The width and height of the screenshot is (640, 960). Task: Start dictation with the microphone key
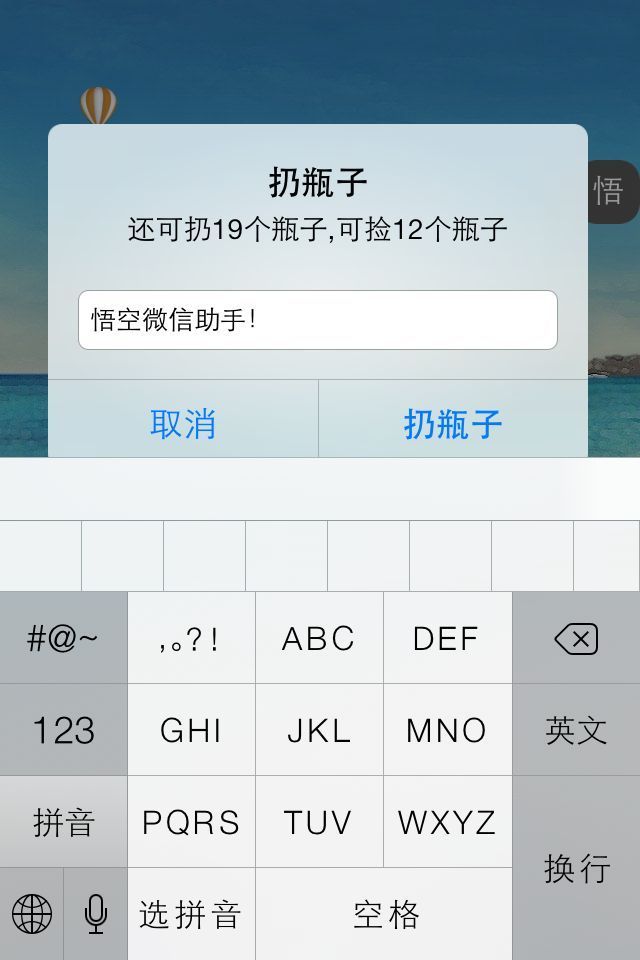point(96,914)
